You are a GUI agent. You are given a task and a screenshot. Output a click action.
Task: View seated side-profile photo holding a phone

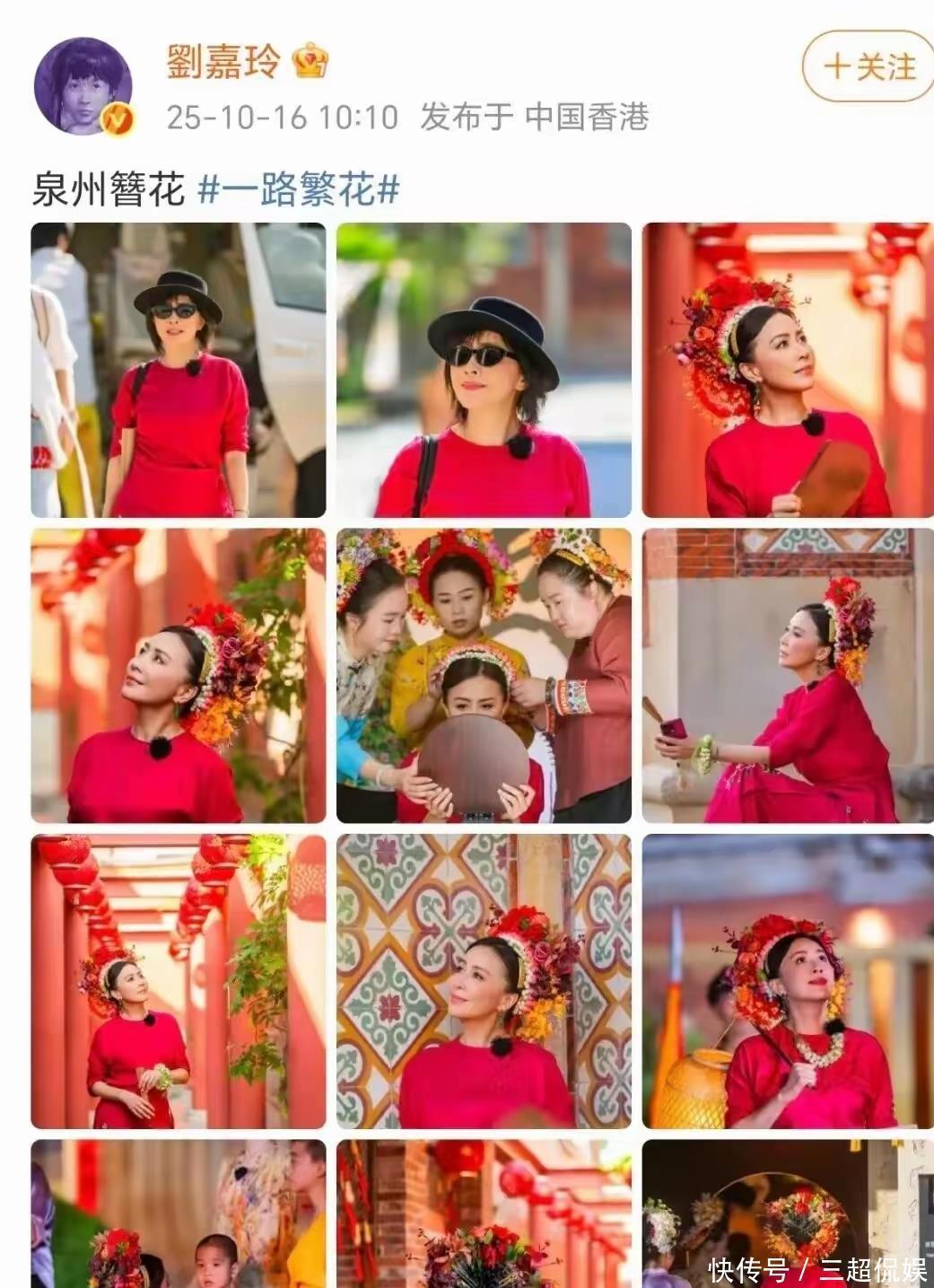tap(788, 676)
